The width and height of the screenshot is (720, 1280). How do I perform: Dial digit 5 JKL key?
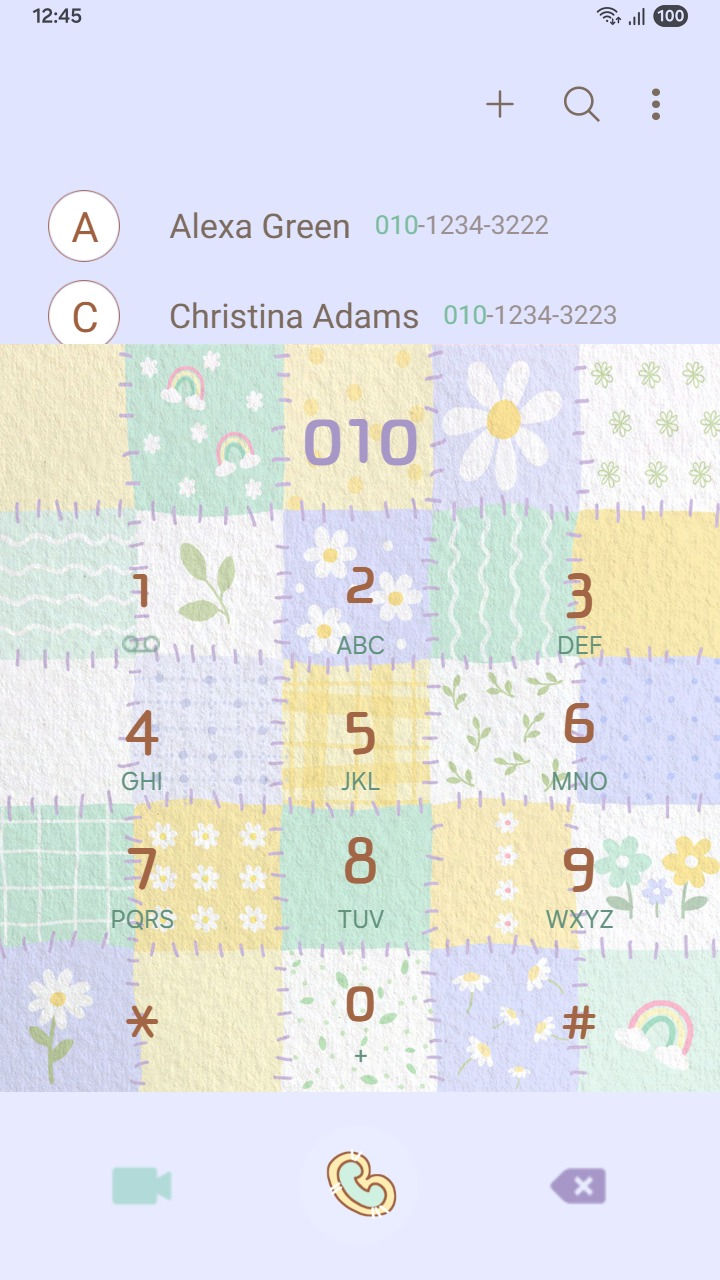tap(360, 745)
